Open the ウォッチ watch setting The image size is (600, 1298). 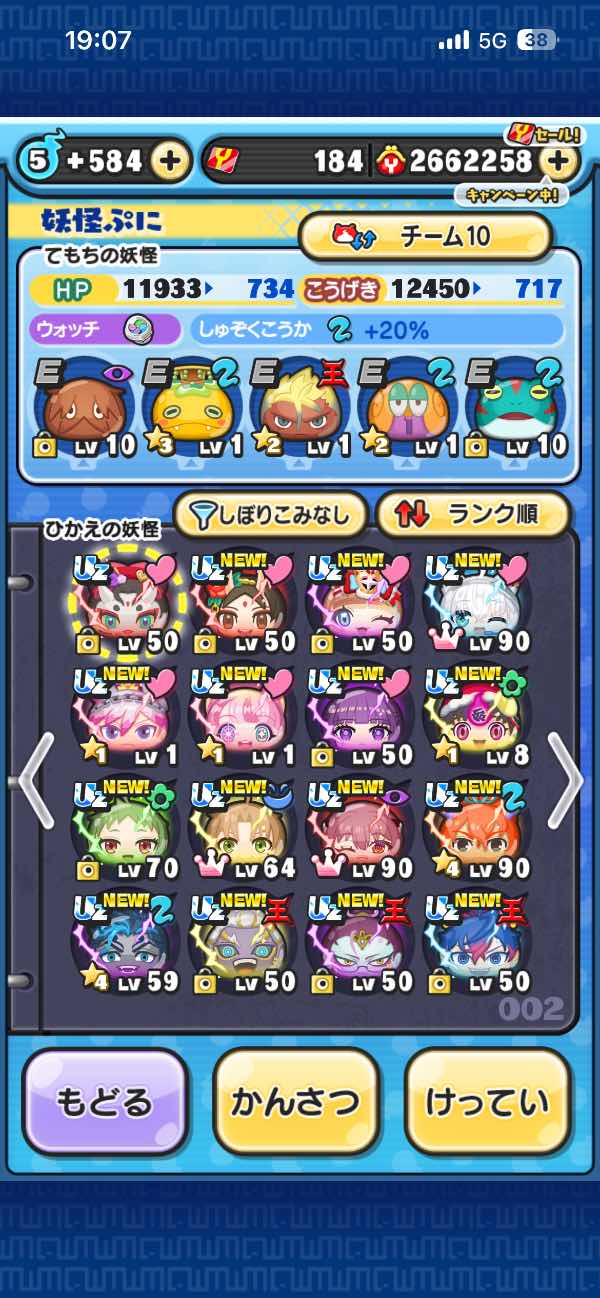click(105, 329)
